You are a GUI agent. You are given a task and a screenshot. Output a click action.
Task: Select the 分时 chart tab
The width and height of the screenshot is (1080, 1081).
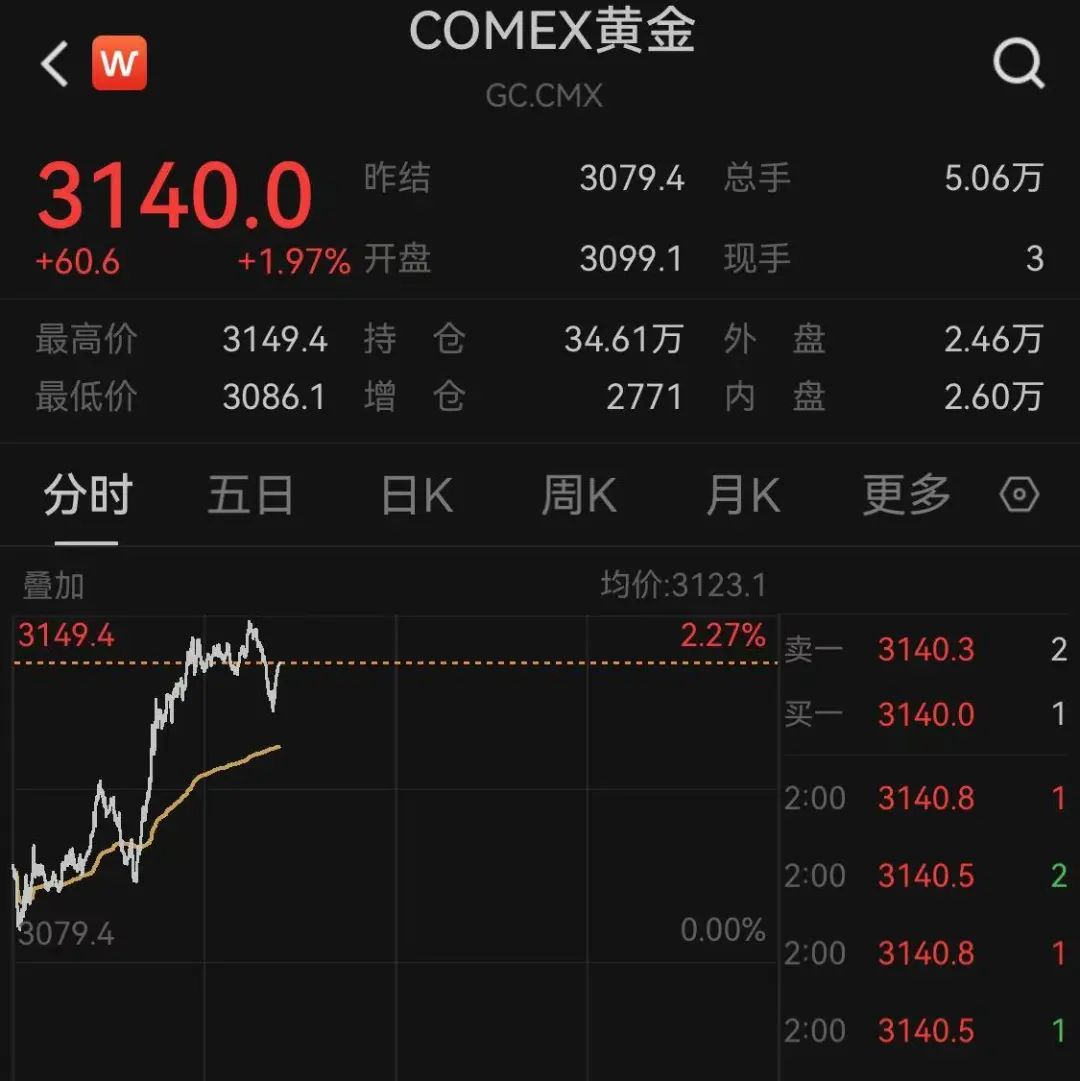88,496
